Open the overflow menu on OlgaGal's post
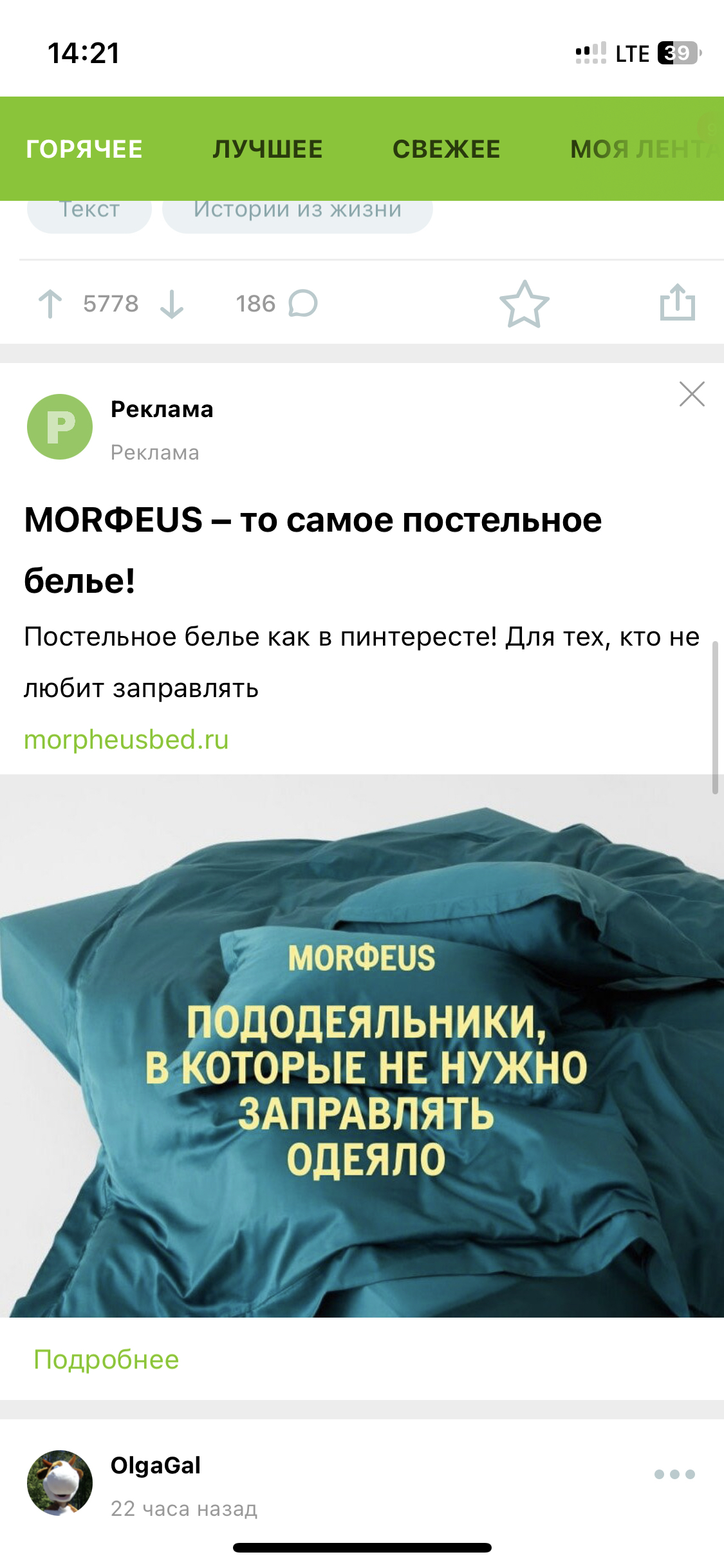 [x=674, y=1474]
